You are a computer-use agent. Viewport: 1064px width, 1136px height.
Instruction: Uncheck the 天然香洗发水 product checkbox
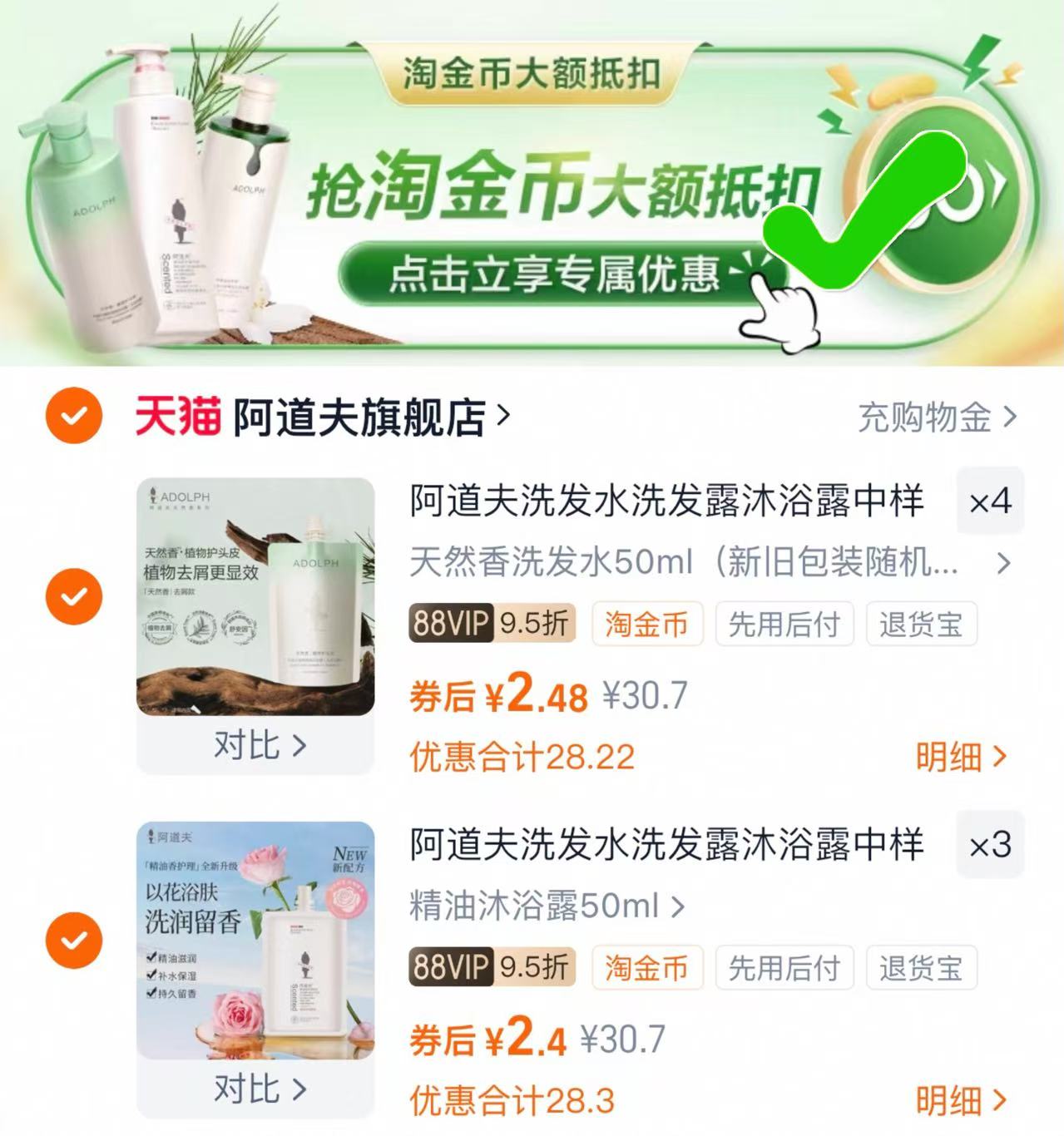point(74,595)
